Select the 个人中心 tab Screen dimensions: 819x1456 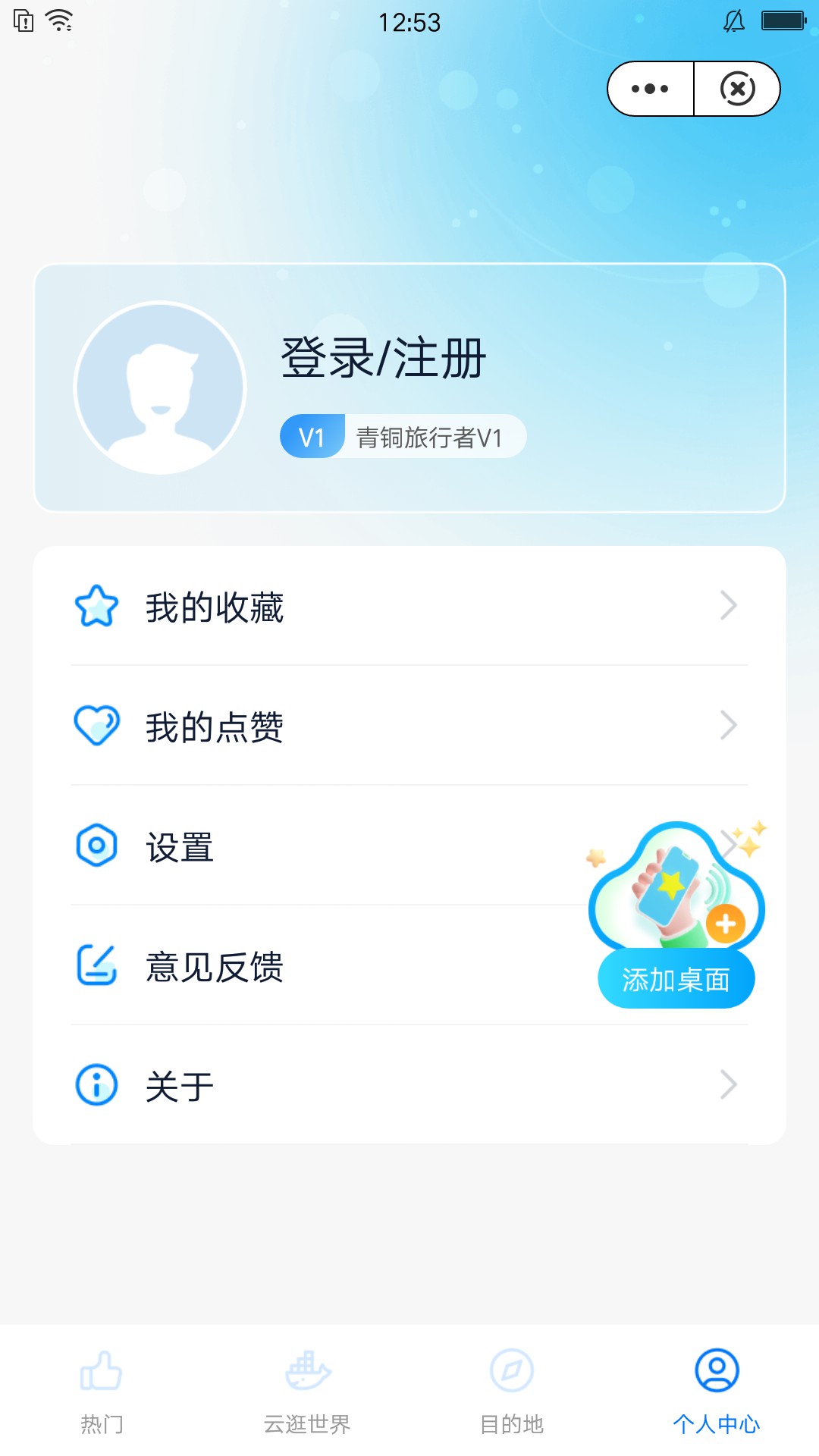point(717,1392)
